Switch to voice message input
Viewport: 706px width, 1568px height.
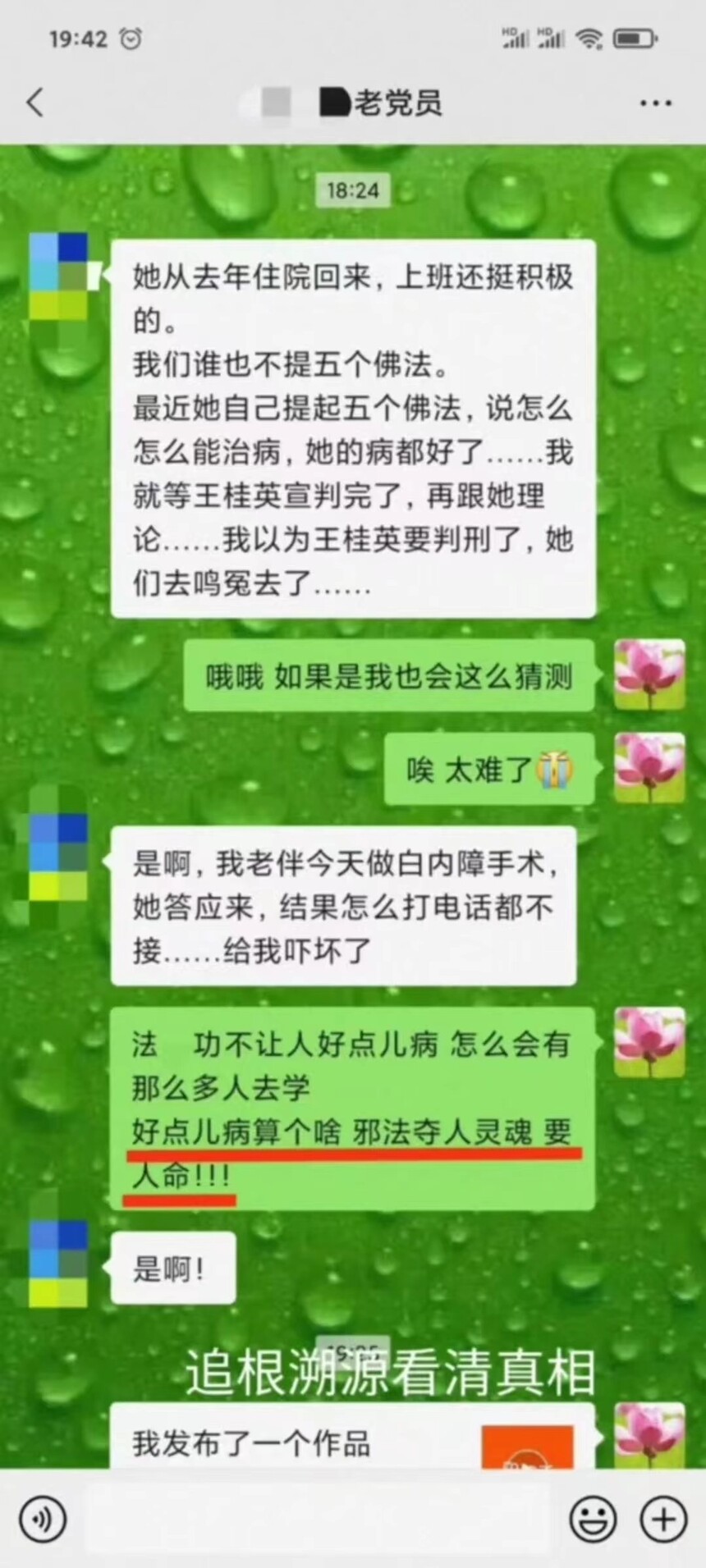[43, 1519]
